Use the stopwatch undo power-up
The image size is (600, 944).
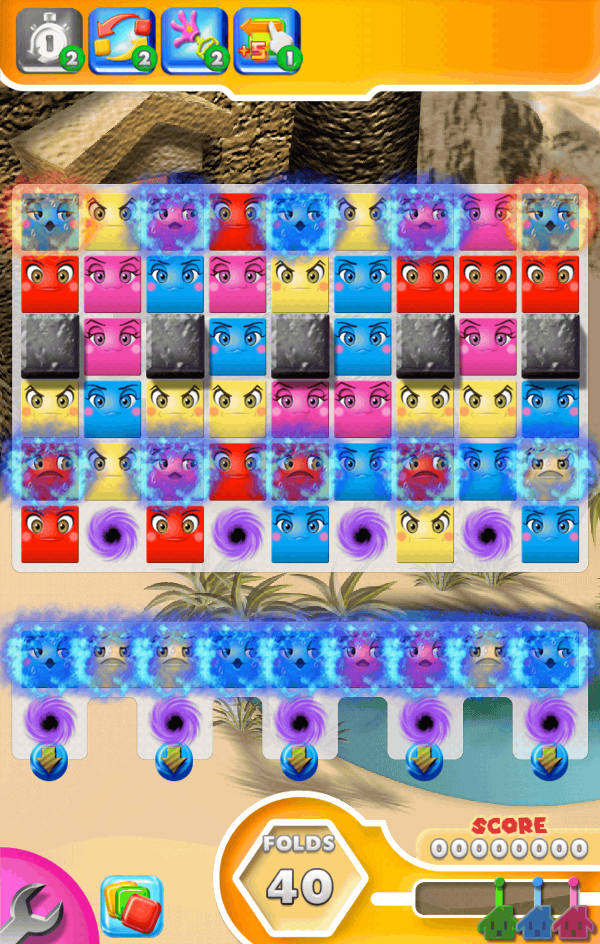48,38
